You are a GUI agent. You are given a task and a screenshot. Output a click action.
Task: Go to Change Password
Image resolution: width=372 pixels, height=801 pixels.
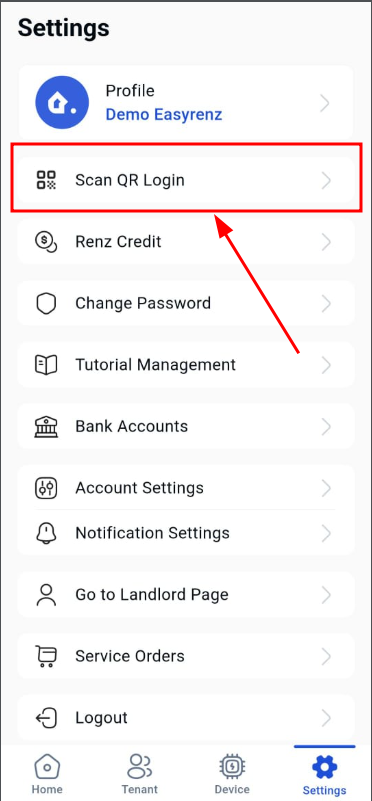coord(186,303)
